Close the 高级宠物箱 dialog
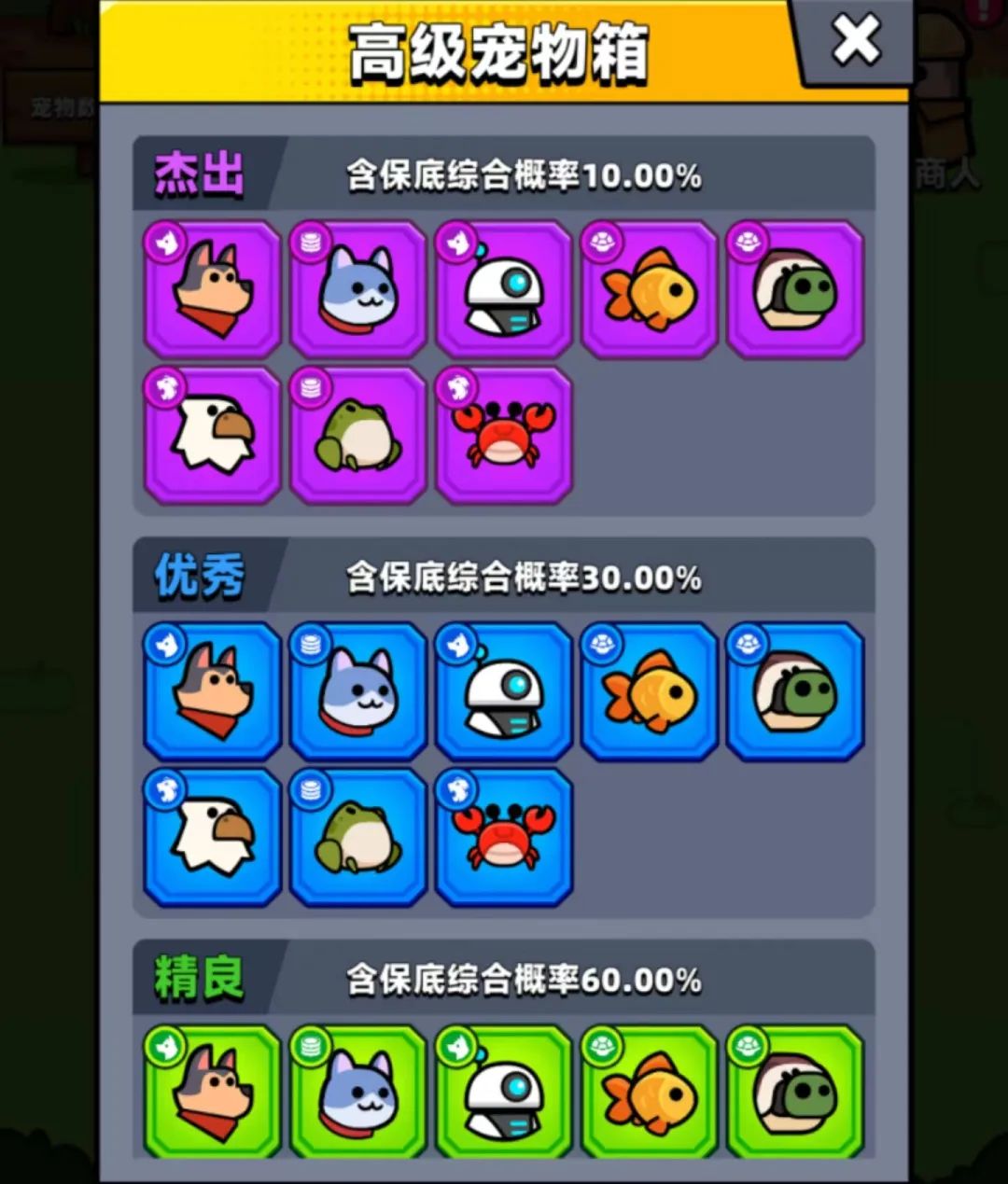The height and width of the screenshot is (1184, 1008). coord(855,41)
